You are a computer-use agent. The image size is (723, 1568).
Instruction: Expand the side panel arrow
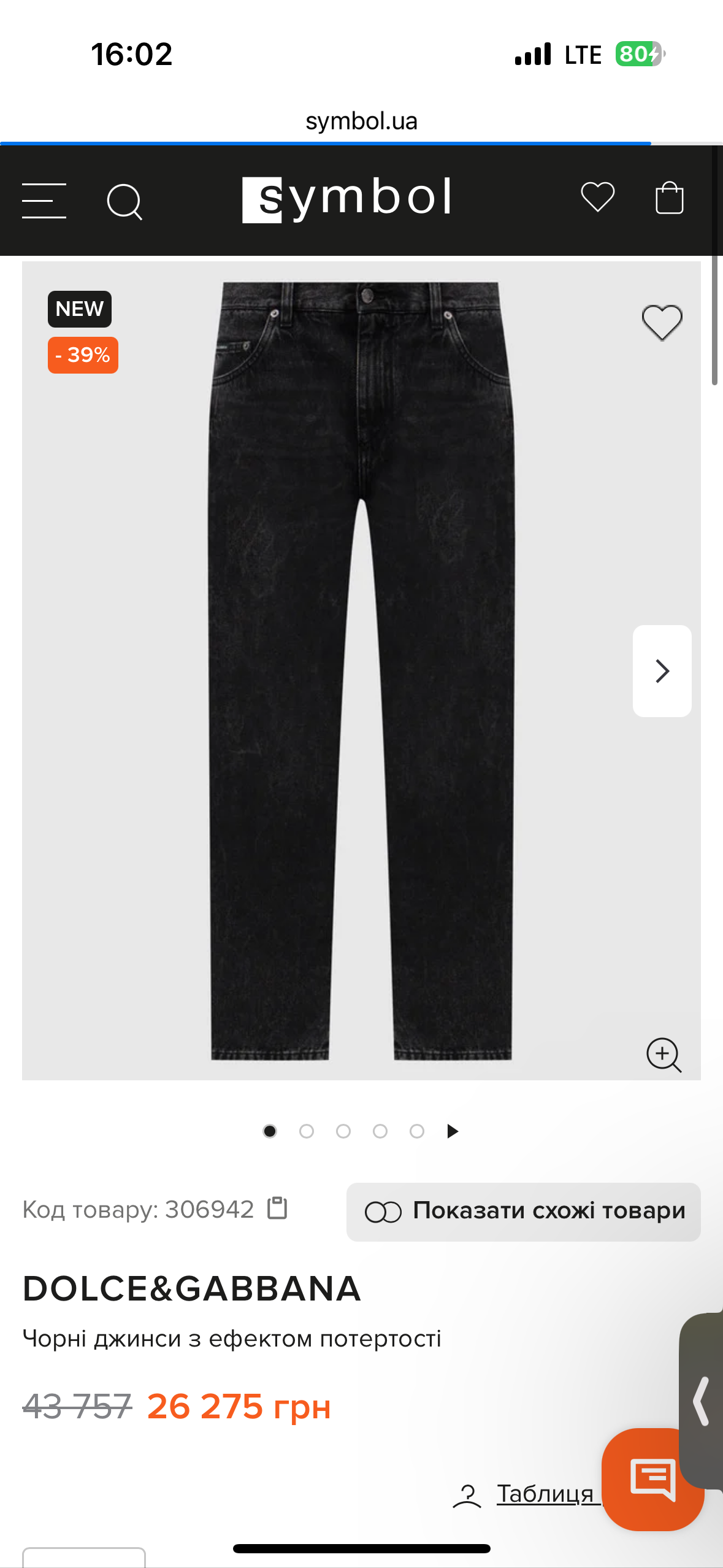702,1401
